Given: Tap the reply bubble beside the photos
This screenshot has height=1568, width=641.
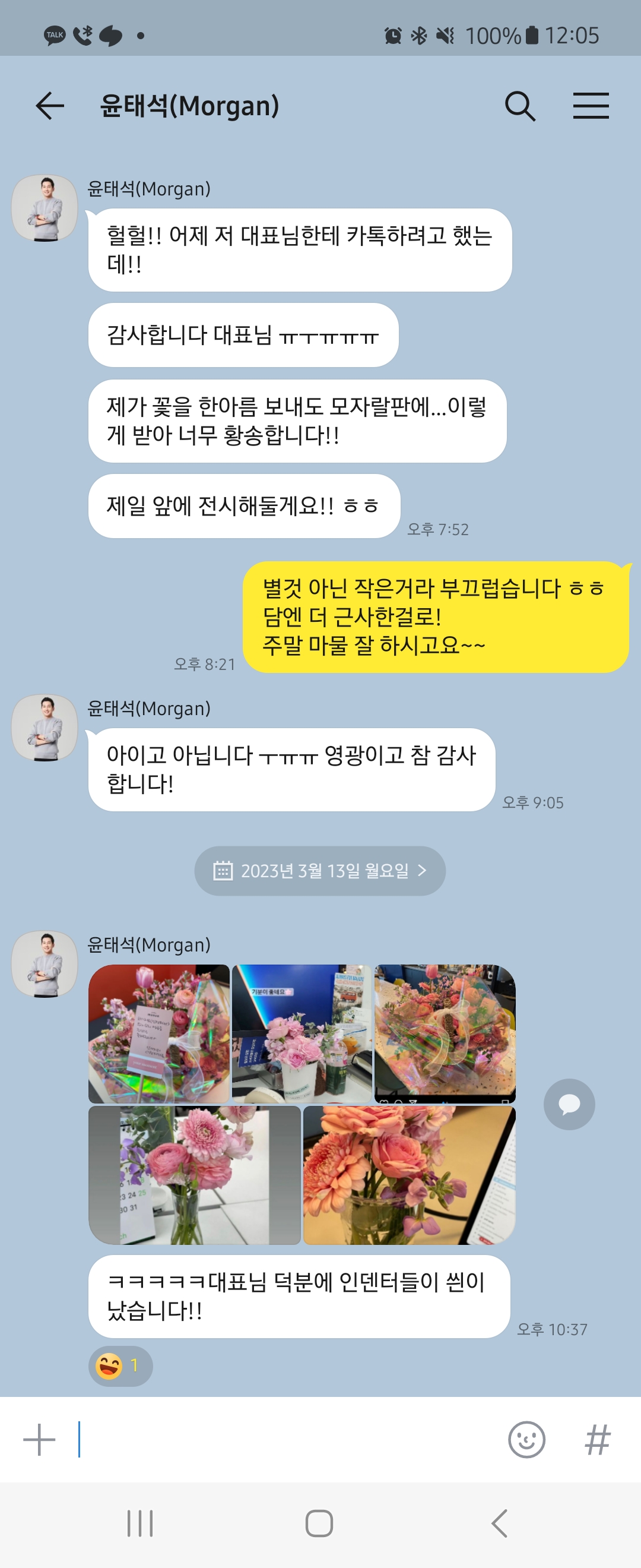Looking at the screenshot, I should (x=569, y=1104).
